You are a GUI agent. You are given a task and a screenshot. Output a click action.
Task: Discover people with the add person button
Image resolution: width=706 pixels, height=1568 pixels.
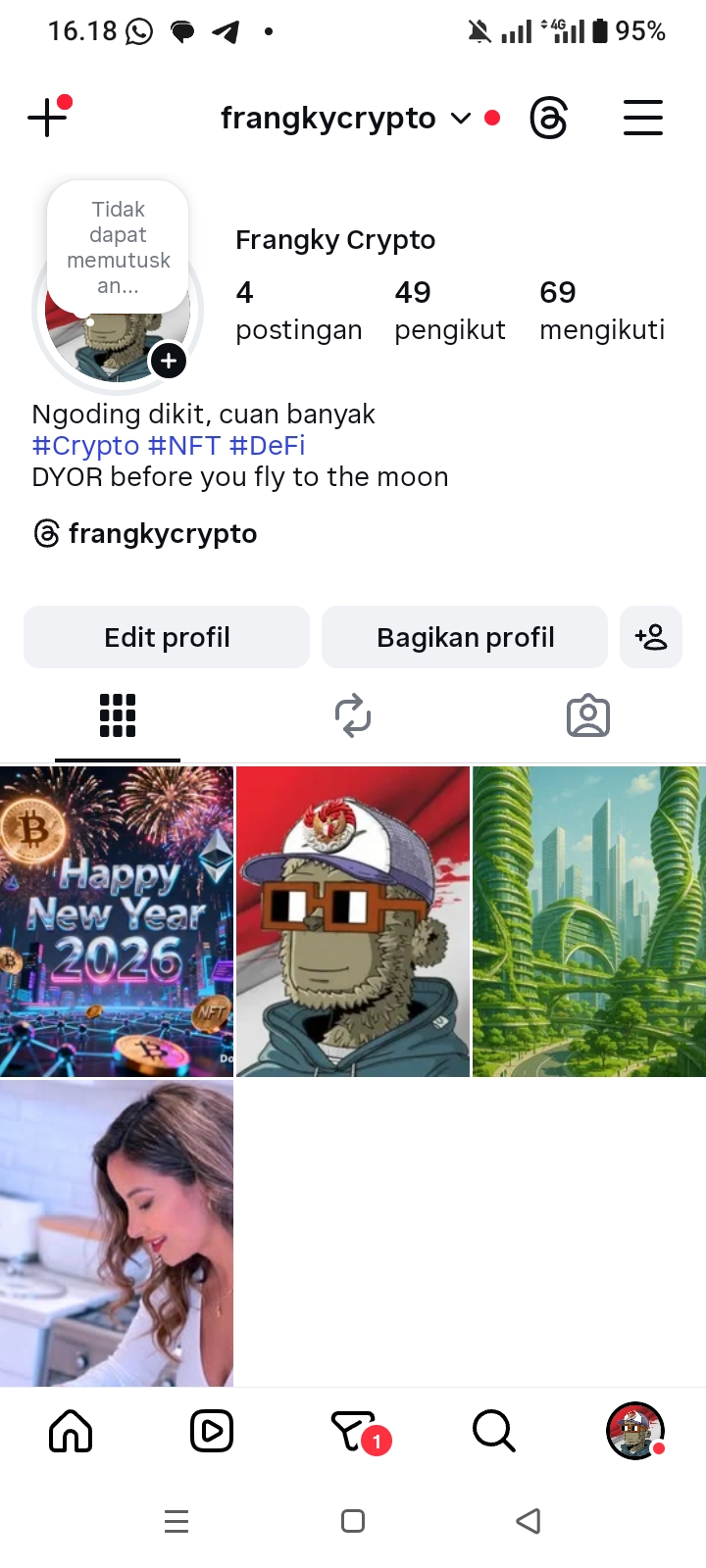651,638
